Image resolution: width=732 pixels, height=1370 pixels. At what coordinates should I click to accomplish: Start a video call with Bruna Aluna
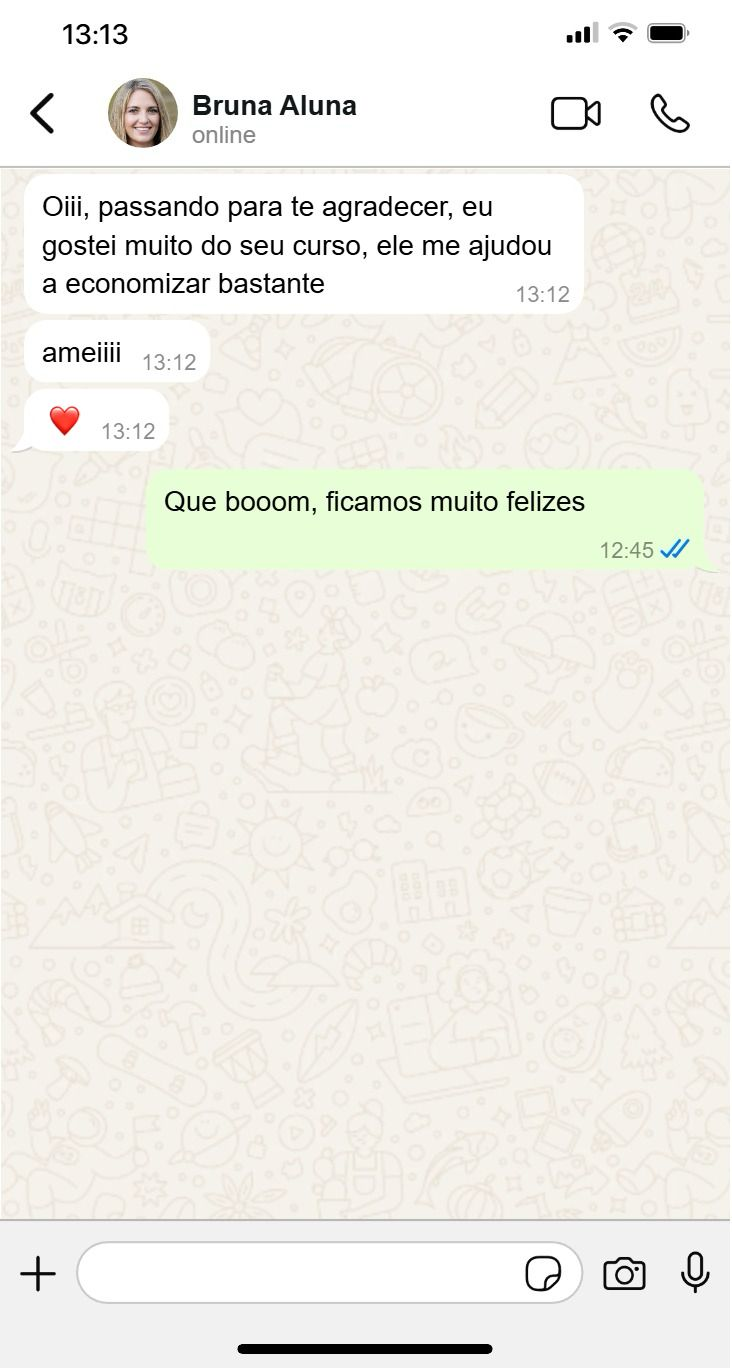[x=576, y=114]
